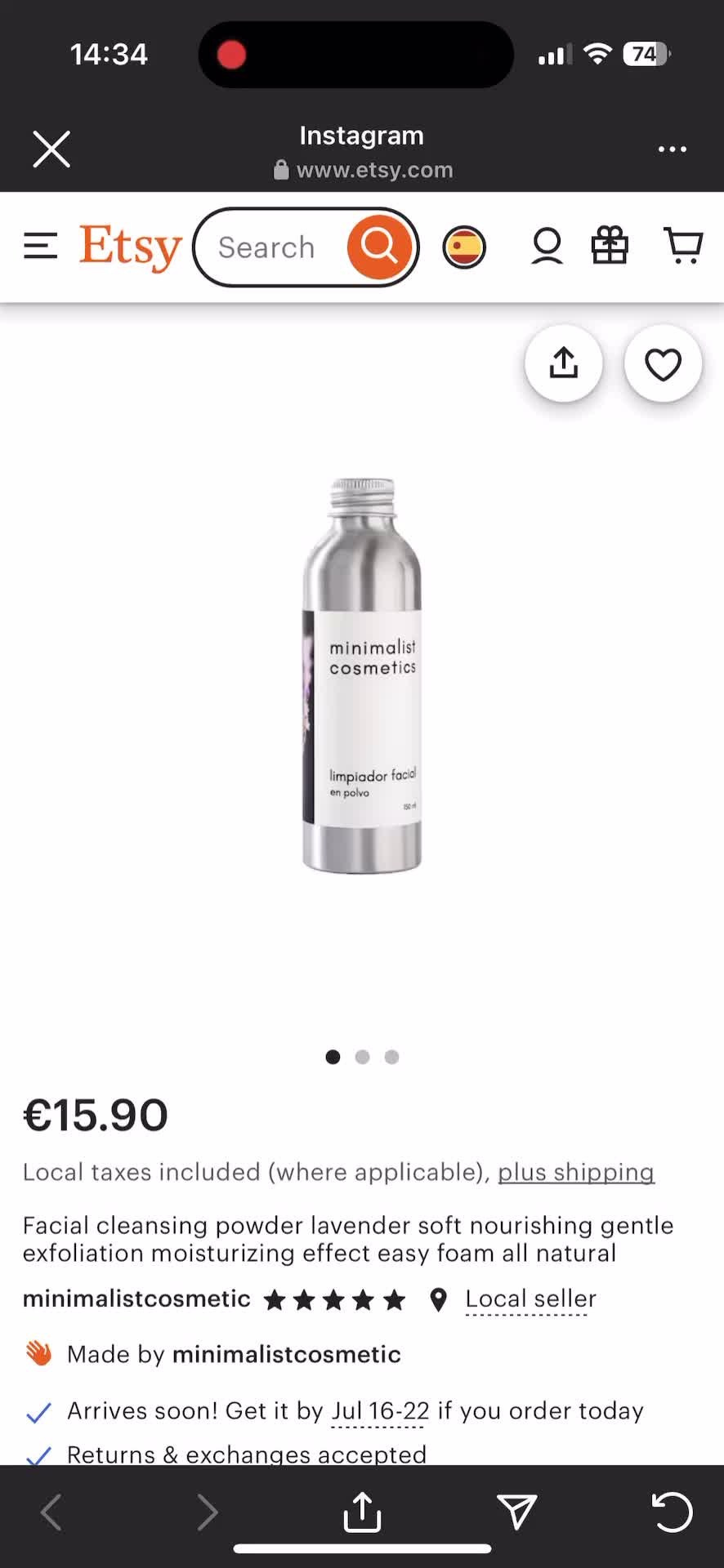Open the Local seller info link
Screen dimensions: 724x1568
coord(530,1298)
